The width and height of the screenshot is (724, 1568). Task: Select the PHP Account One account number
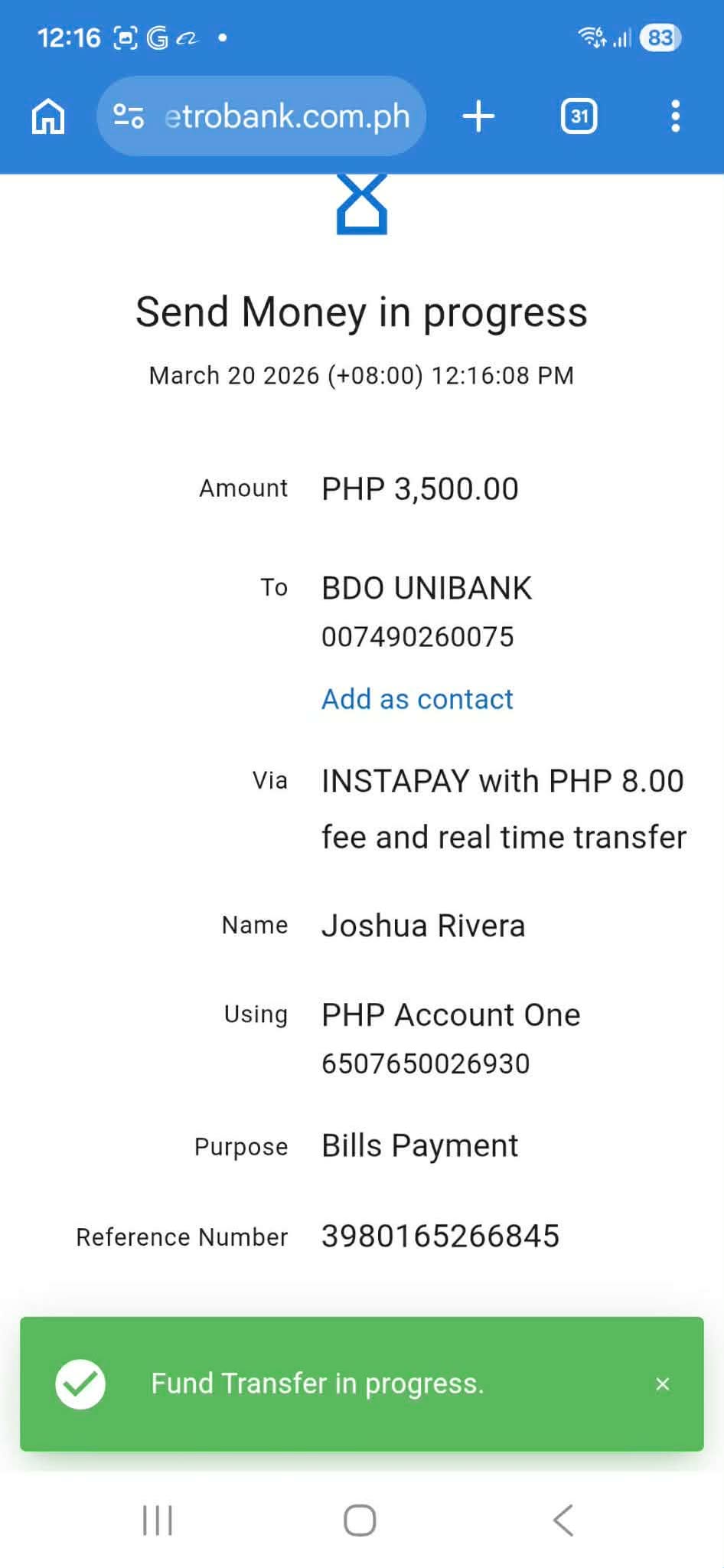click(426, 1062)
